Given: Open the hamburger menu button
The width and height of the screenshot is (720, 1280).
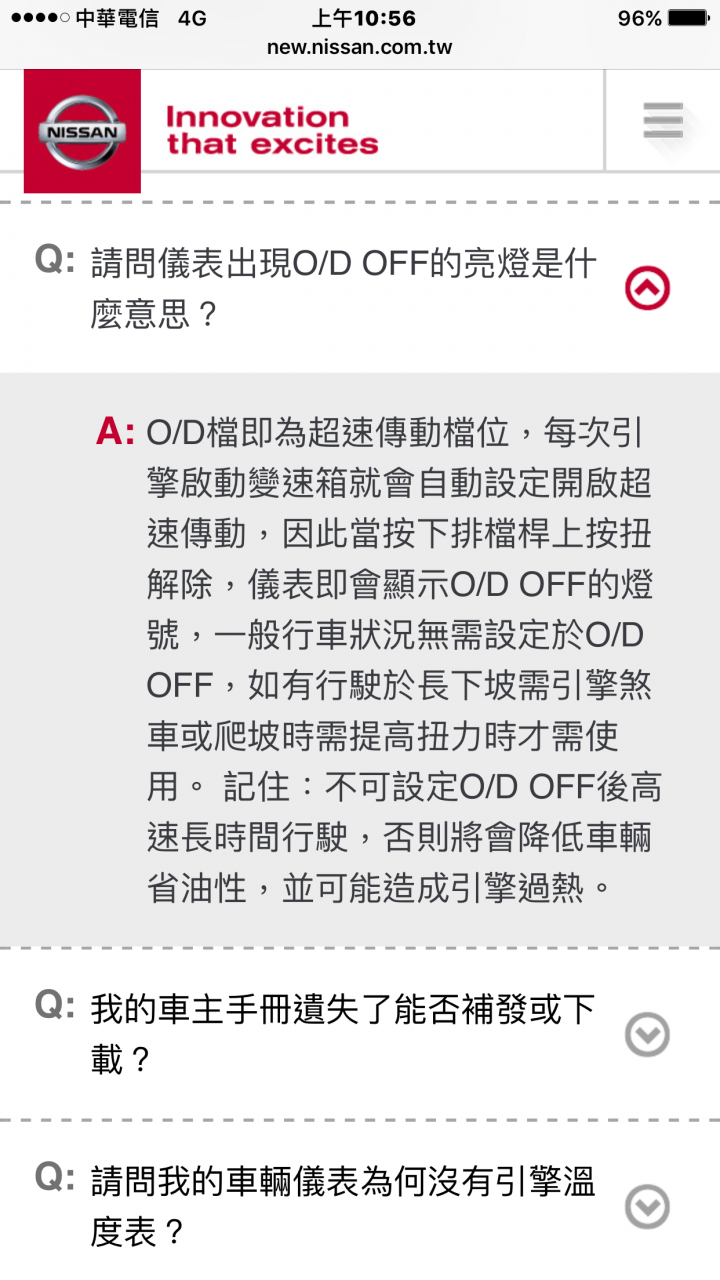Looking at the screenshot, I should tap(663, 121).
